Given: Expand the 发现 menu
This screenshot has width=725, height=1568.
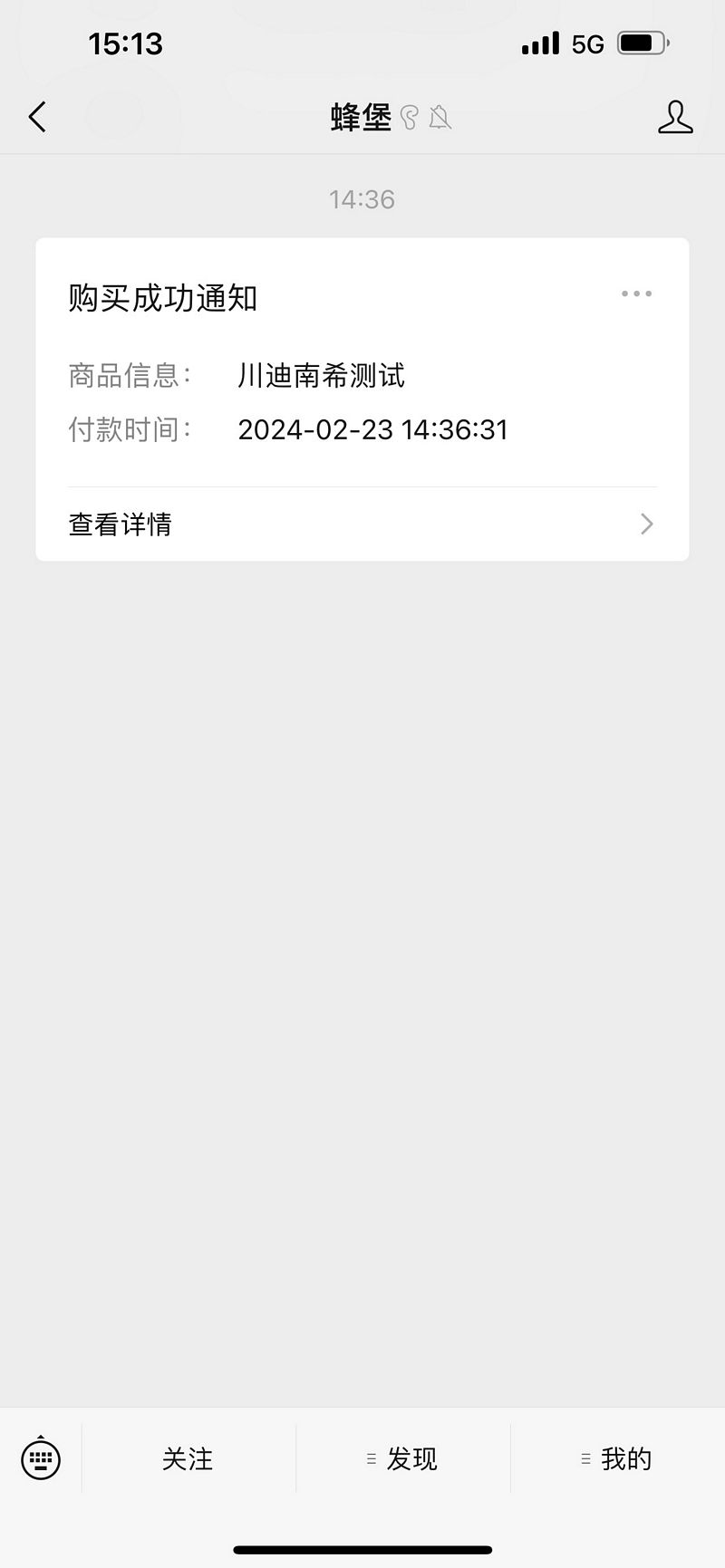Looking at the screenshot, I should pos(402,1459).
